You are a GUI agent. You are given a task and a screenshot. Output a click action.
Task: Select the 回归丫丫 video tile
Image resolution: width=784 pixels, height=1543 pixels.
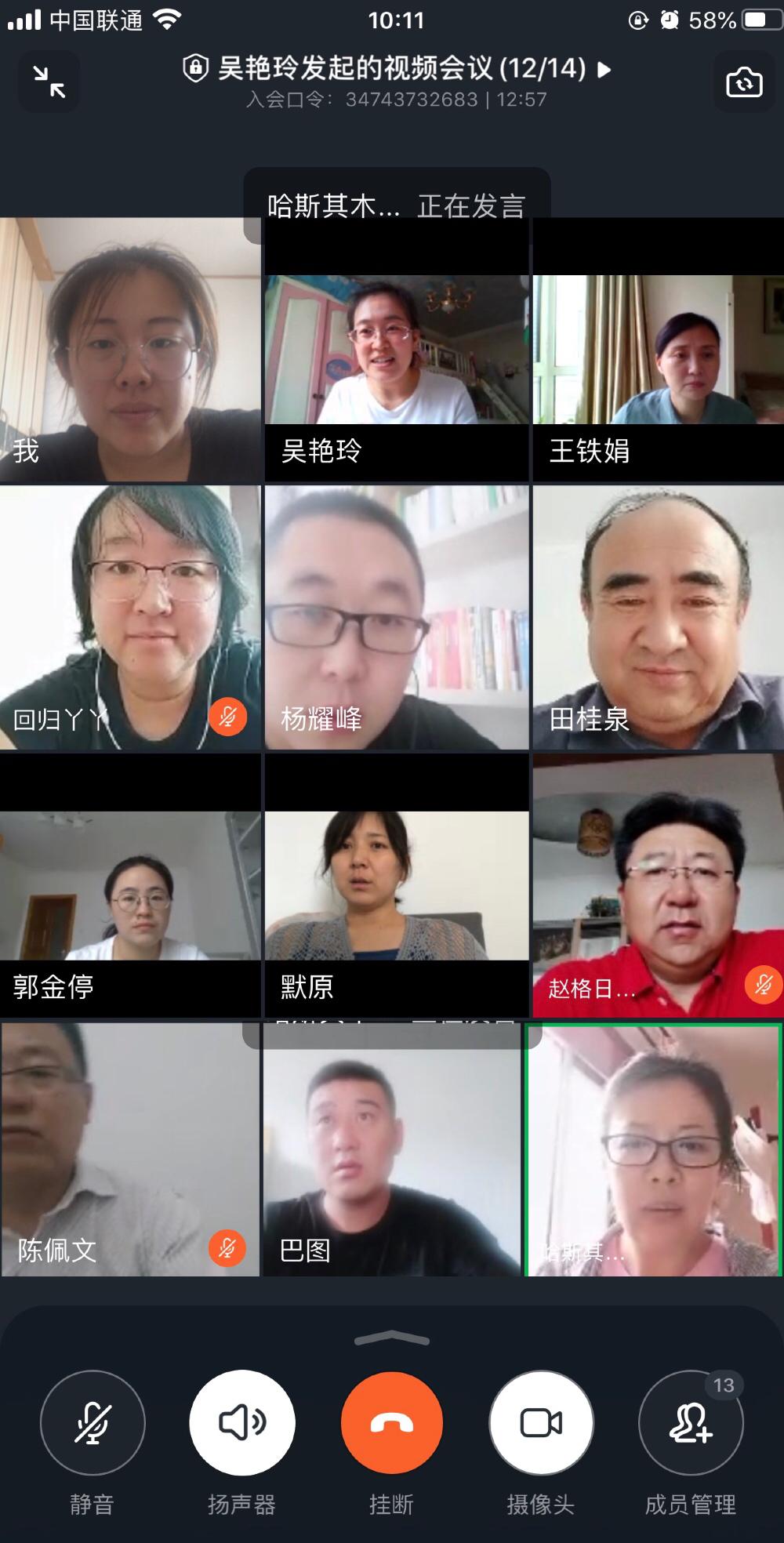point(130,618)
